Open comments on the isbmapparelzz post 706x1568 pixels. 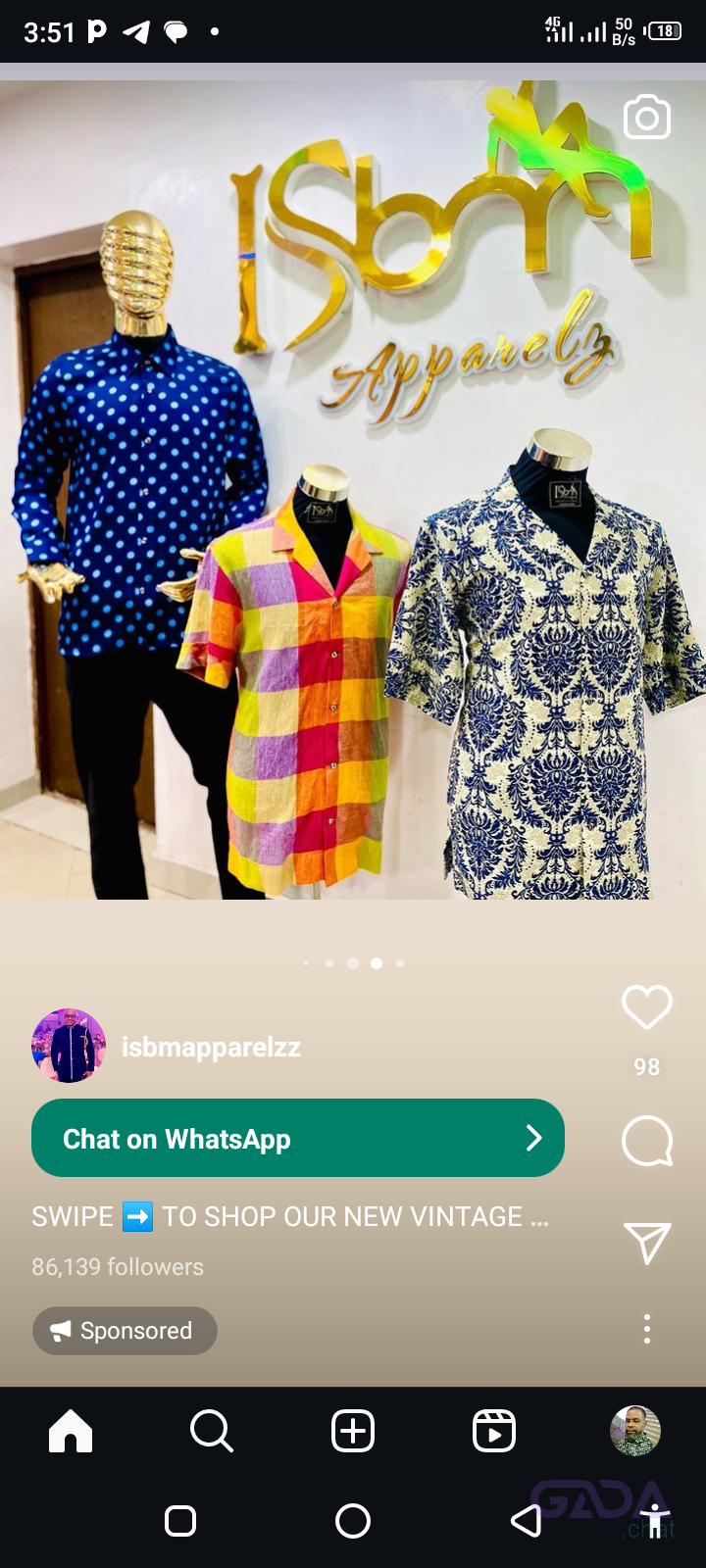point(647,1141)
